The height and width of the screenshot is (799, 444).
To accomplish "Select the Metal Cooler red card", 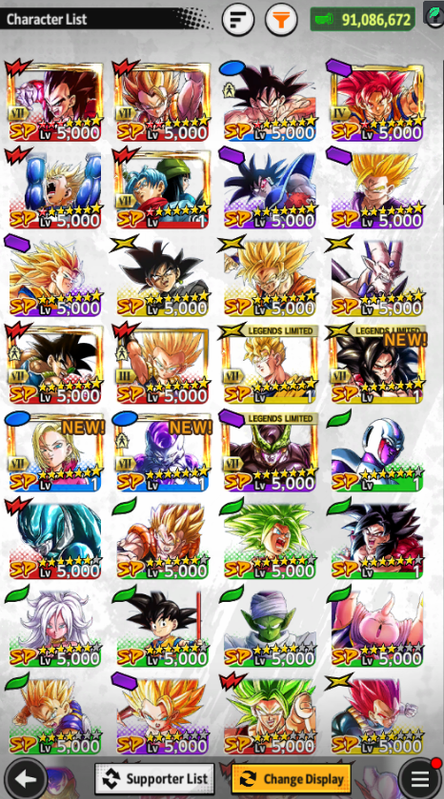I will point(55,540).
